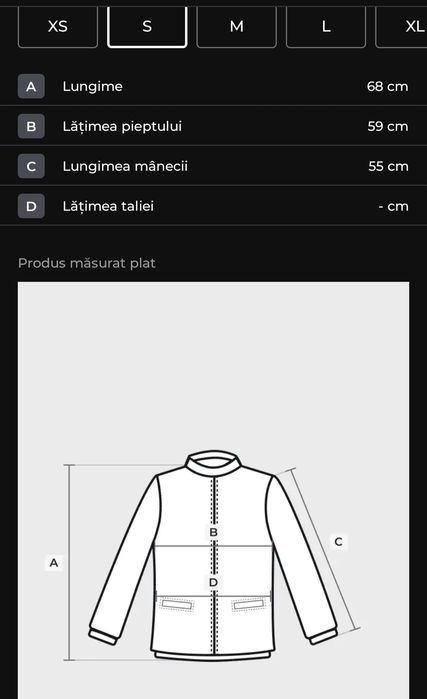Show measurements for size L
The height and width of the screenshot is (699, 427).
point(326,26)
